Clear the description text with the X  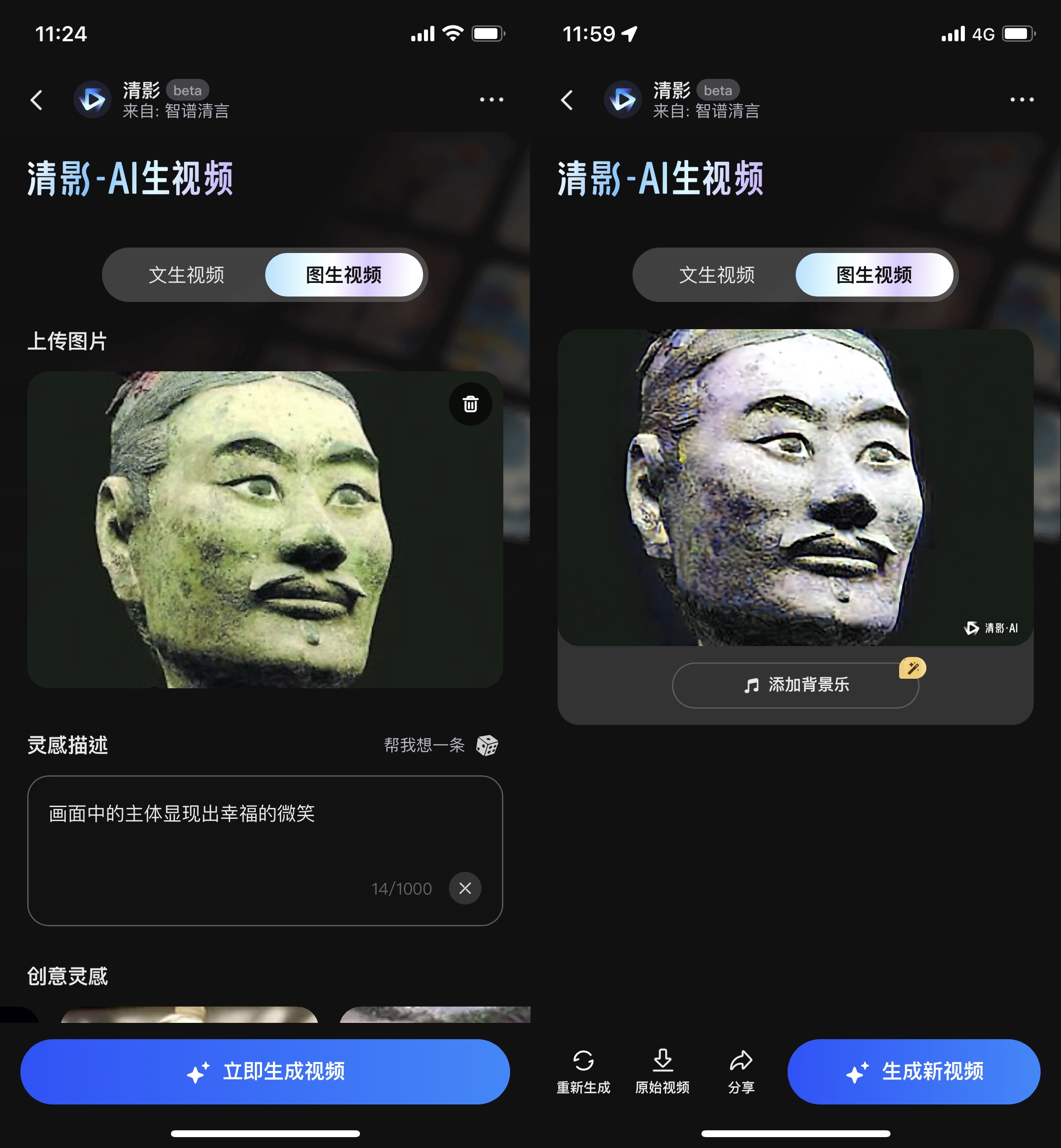[x=465, y=888]
